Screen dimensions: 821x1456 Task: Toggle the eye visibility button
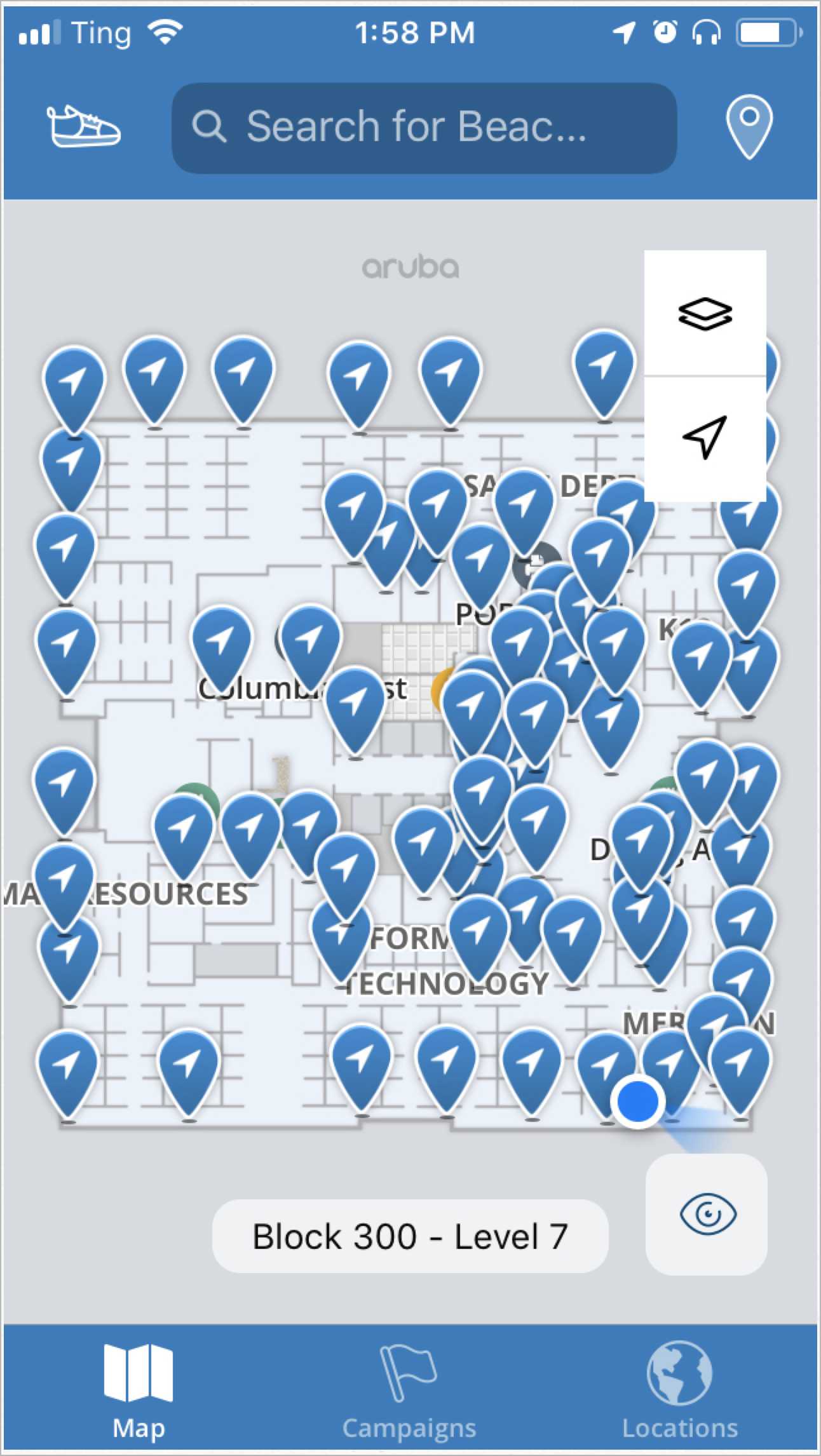pos(707,1214)
